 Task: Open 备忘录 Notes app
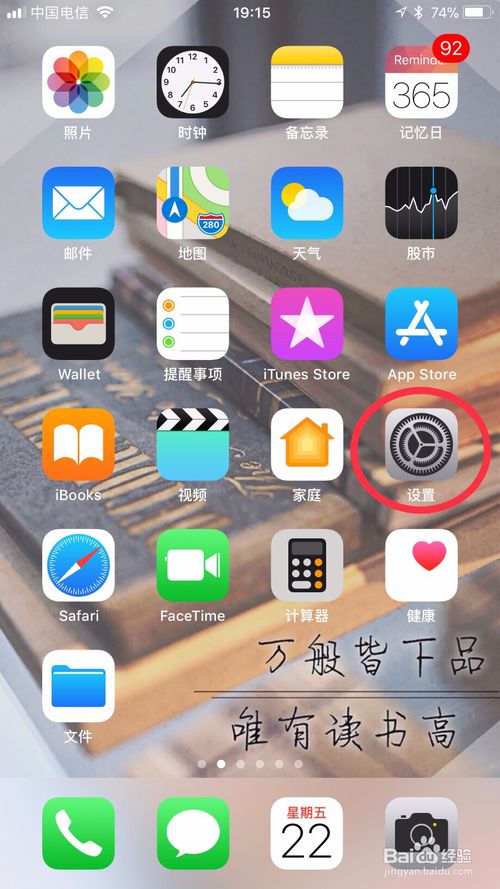point(307,82)
